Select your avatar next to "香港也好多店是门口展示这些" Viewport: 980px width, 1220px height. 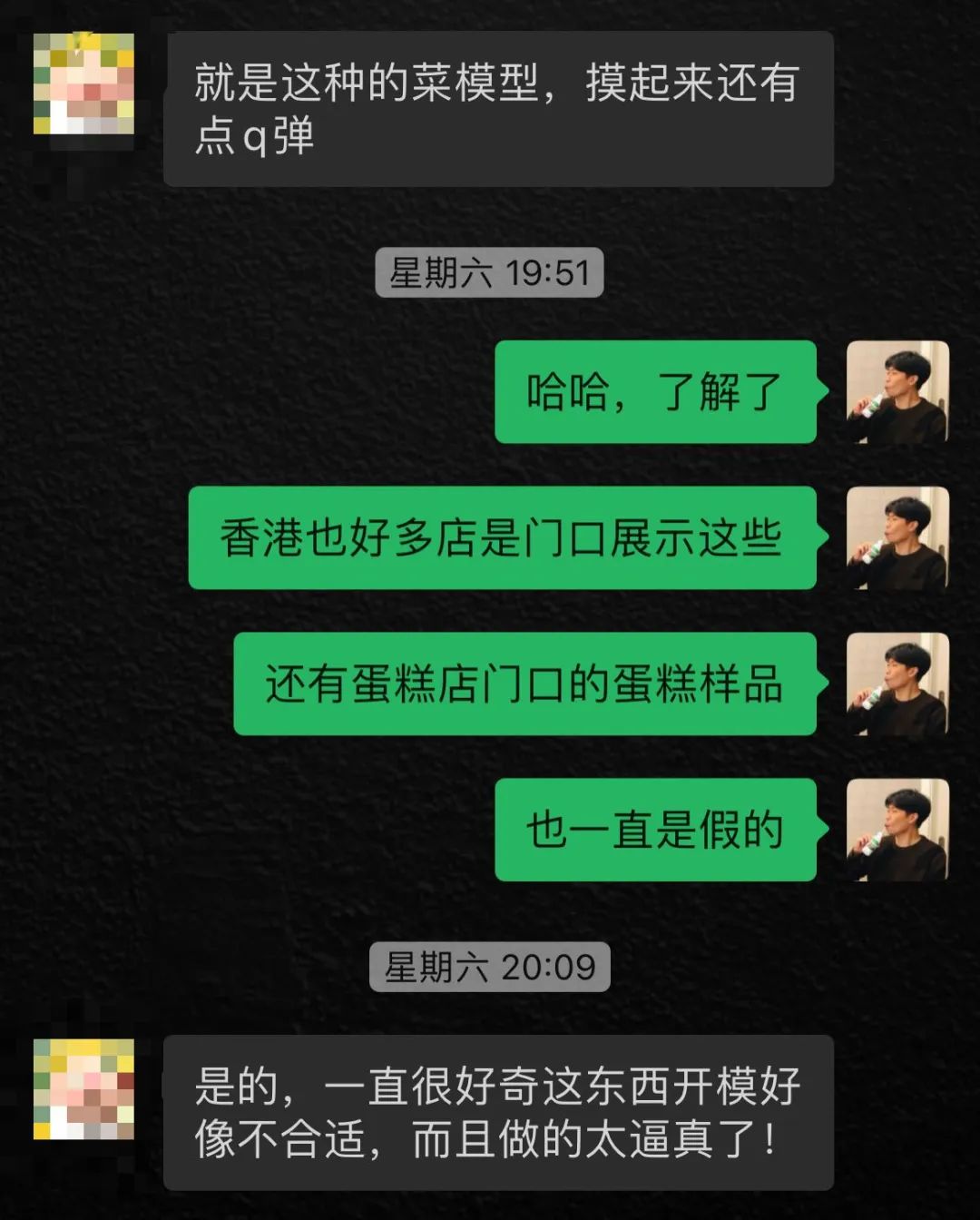(898, 537)
